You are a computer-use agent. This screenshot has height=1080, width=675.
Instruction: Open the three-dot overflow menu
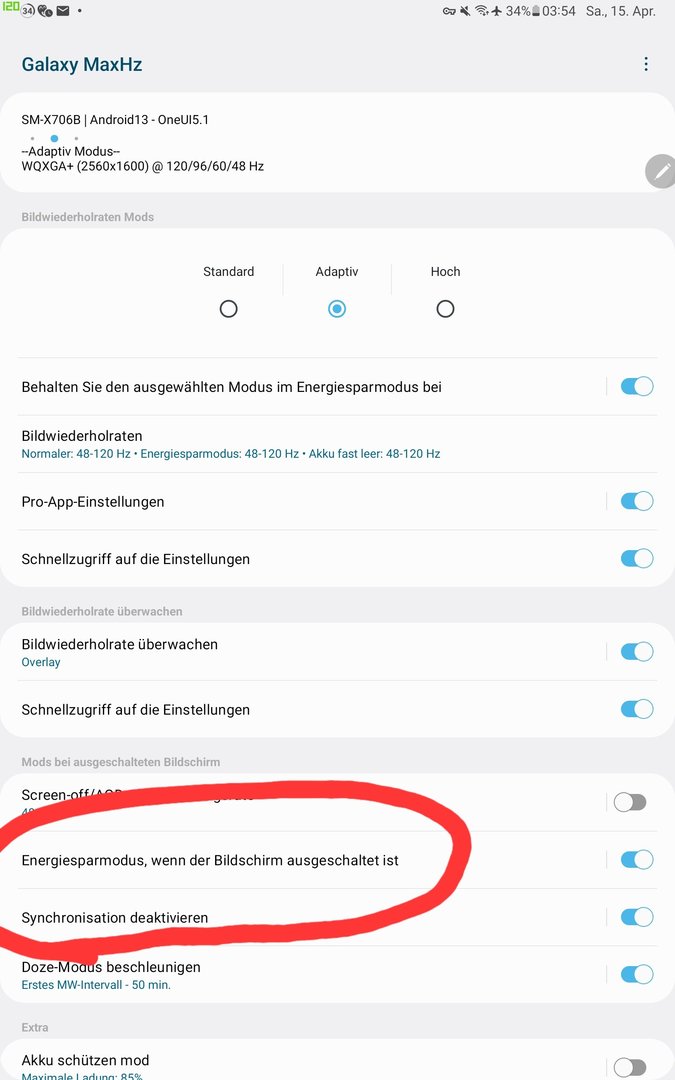[646, 64]
